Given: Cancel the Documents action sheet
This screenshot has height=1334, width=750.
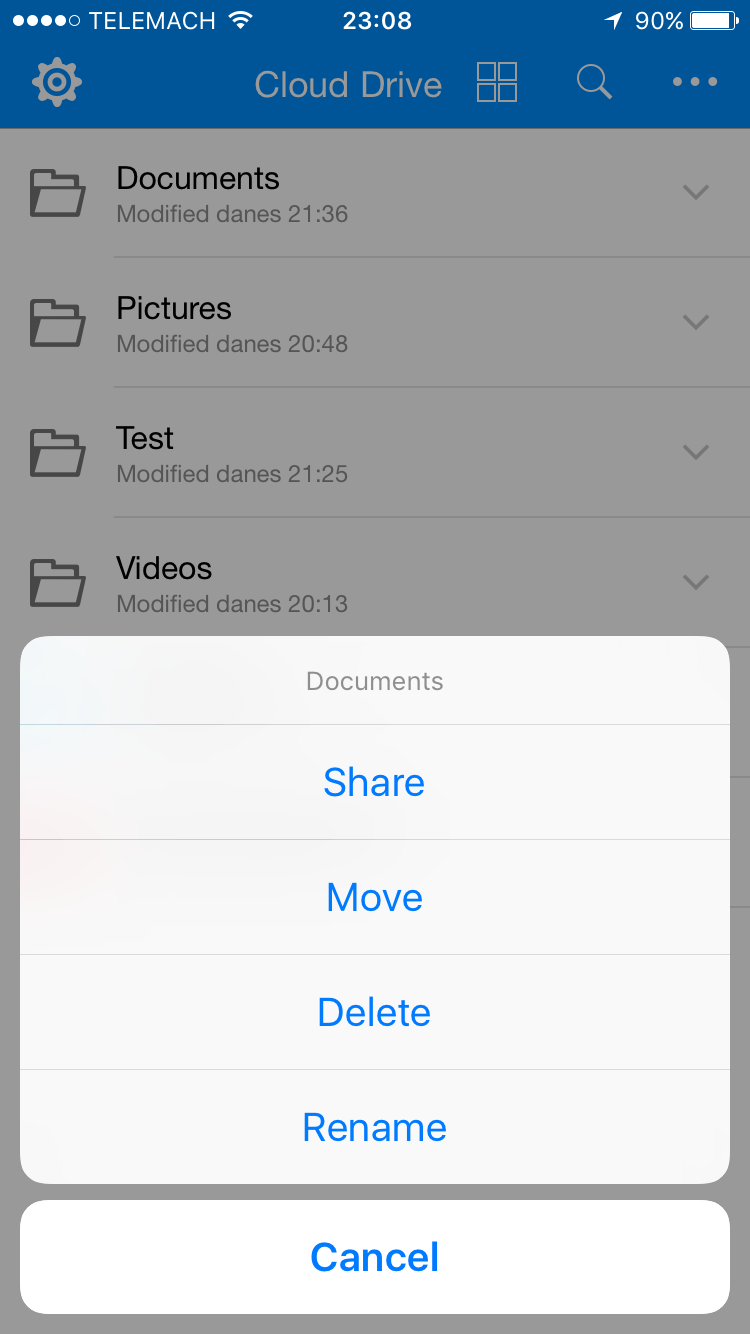Looking at the screenshot, I should [x=374, y=1257].
